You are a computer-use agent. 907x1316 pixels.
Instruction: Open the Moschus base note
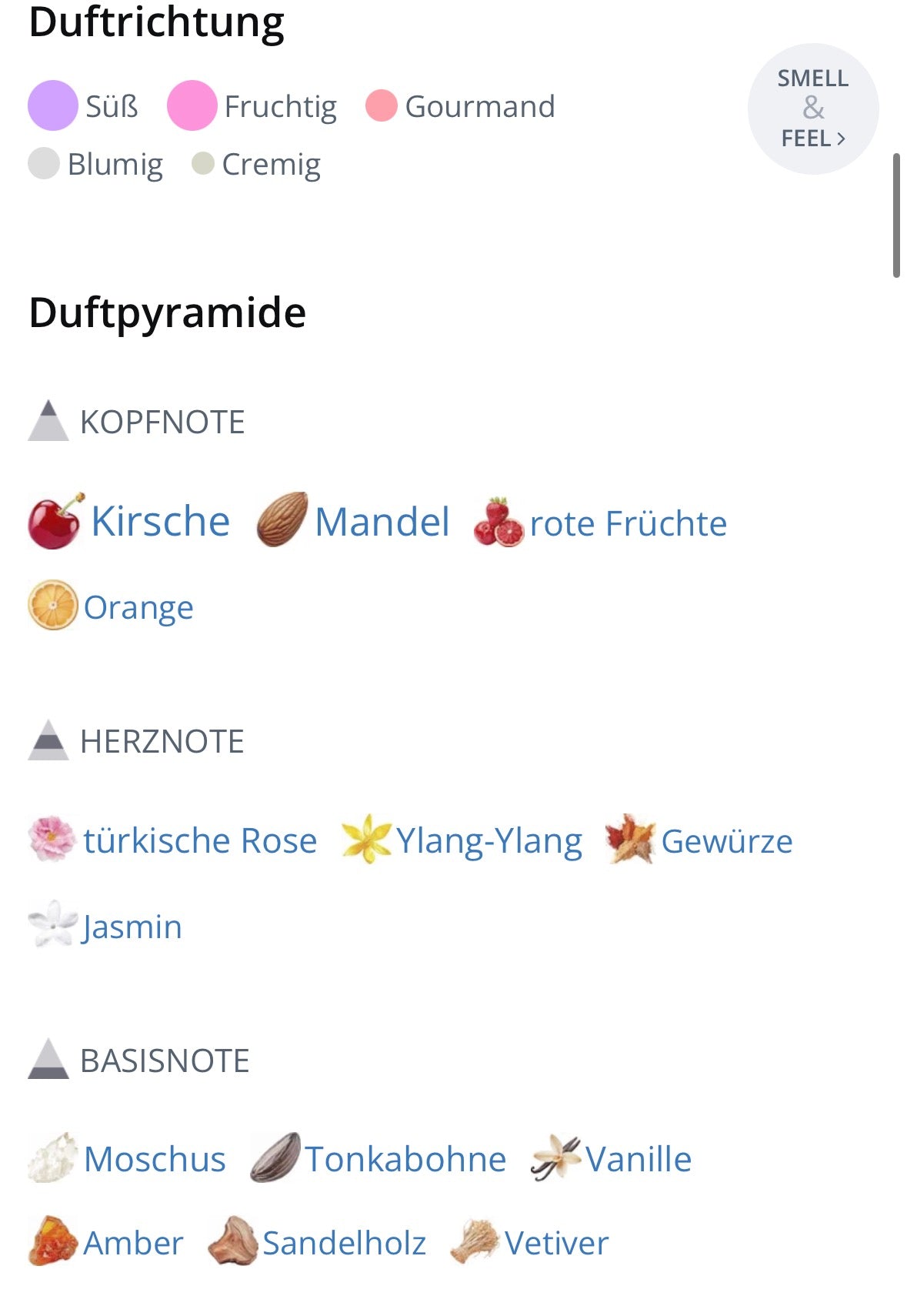pos(154,1159)
